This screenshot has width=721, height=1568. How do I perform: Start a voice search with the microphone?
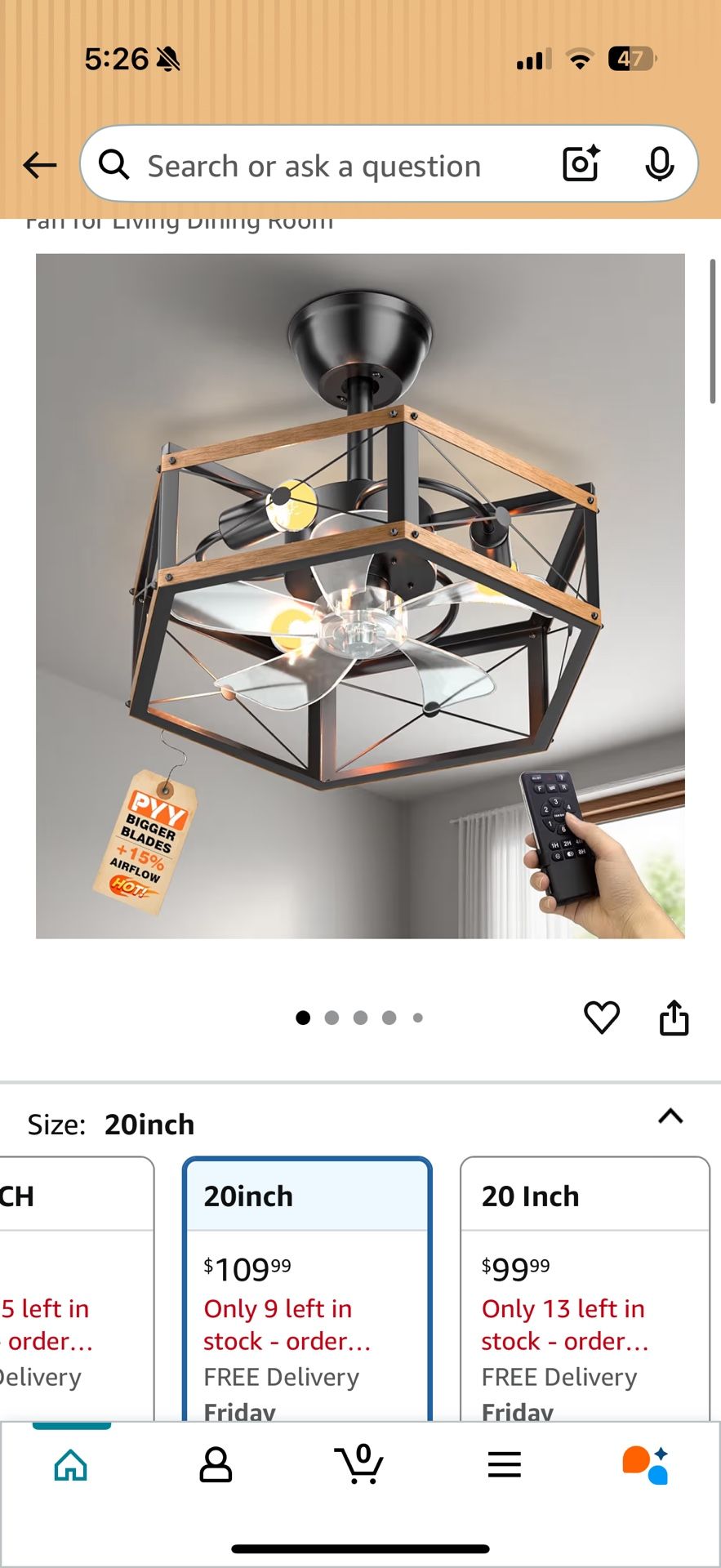[x=661, y=164]
